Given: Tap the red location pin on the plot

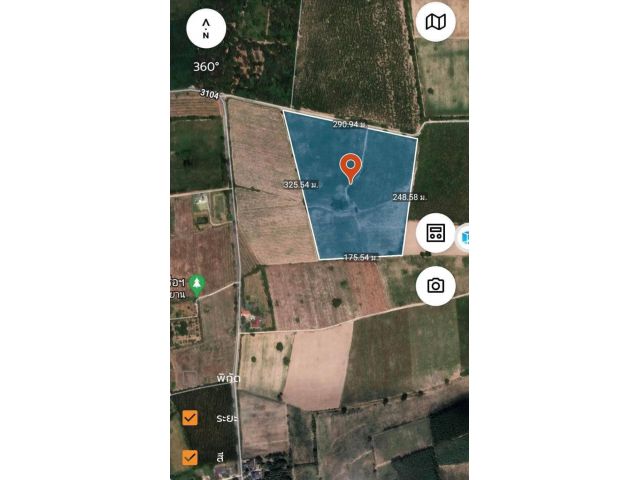Looking at the screenshot, I should click(x=350, y=166).
